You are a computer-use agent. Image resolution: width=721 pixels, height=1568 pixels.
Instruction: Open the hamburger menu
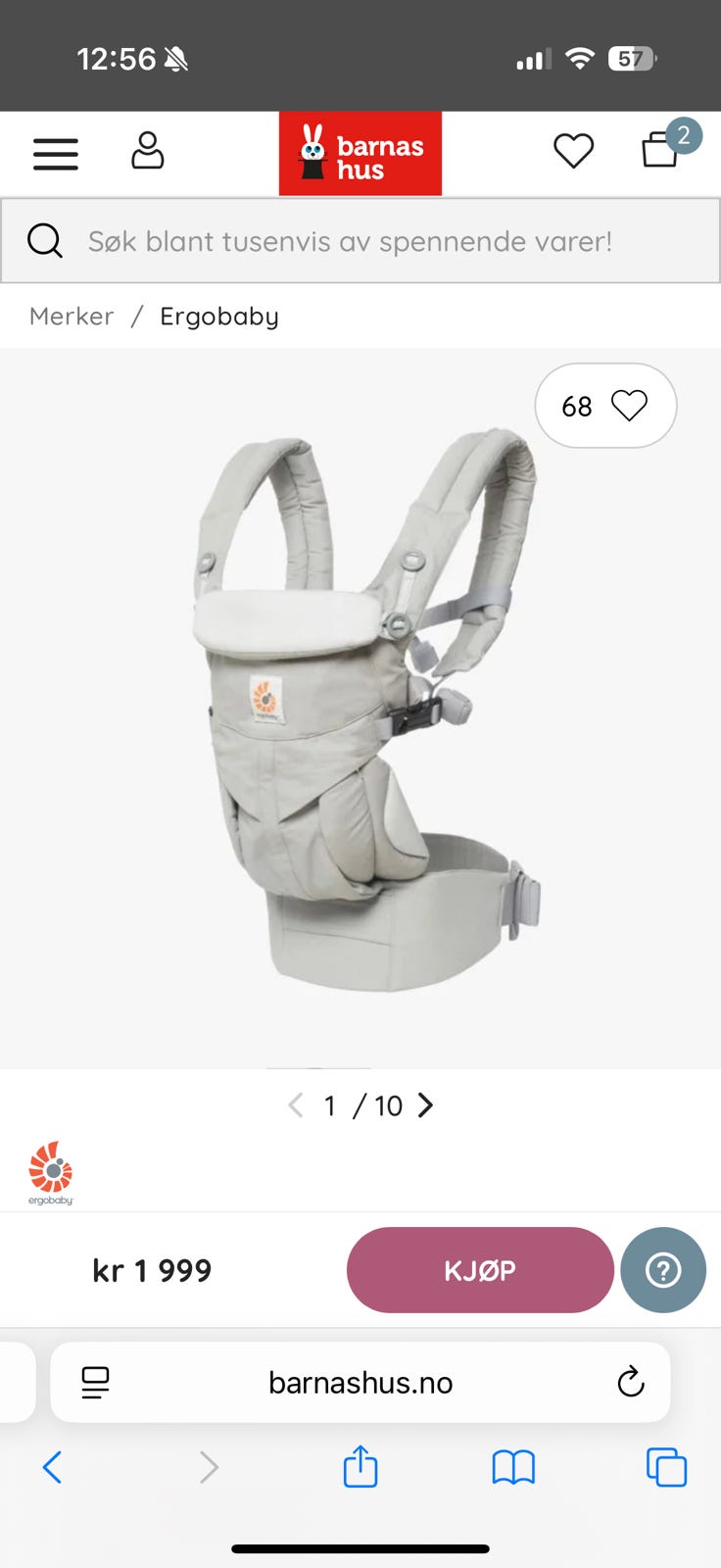click(56, 154)
